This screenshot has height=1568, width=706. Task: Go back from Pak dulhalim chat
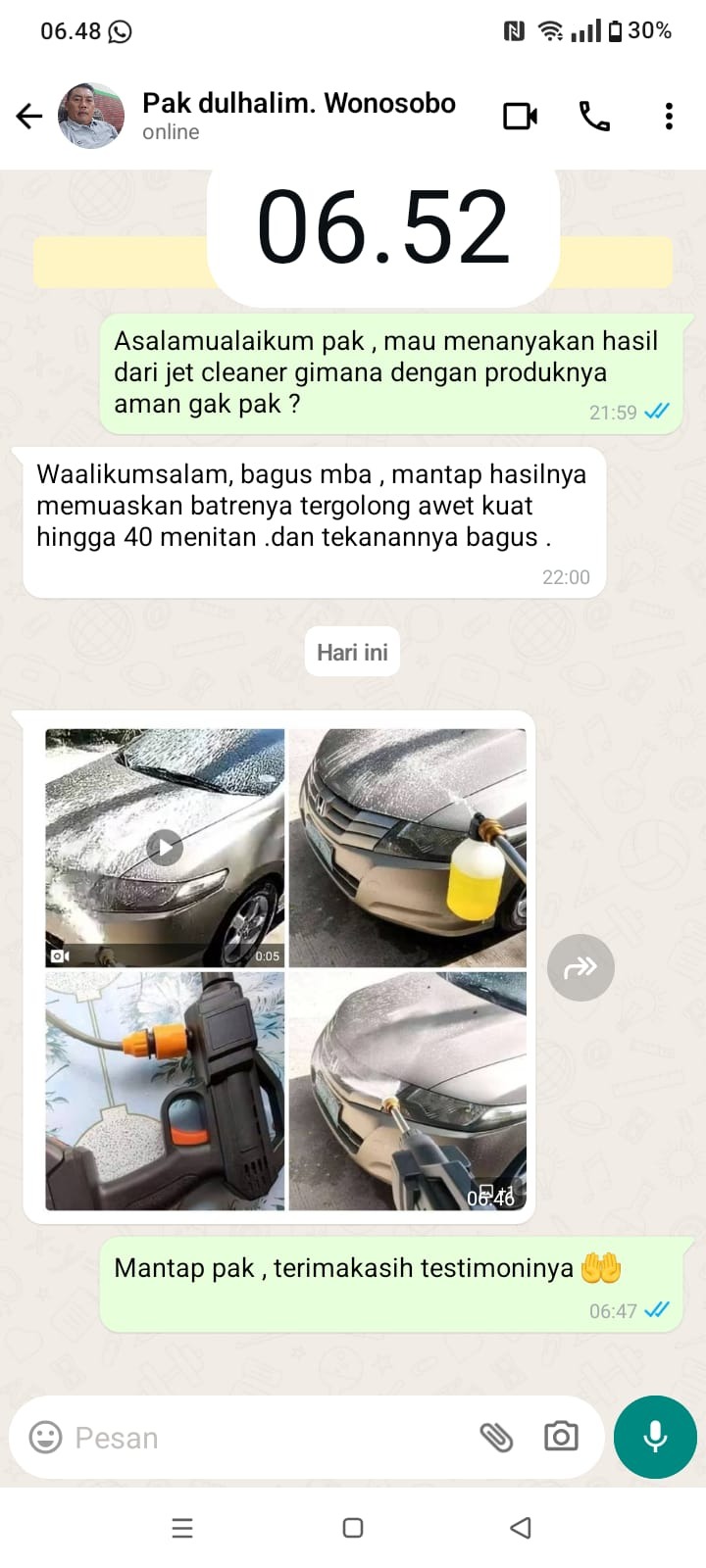coord(29,117)
